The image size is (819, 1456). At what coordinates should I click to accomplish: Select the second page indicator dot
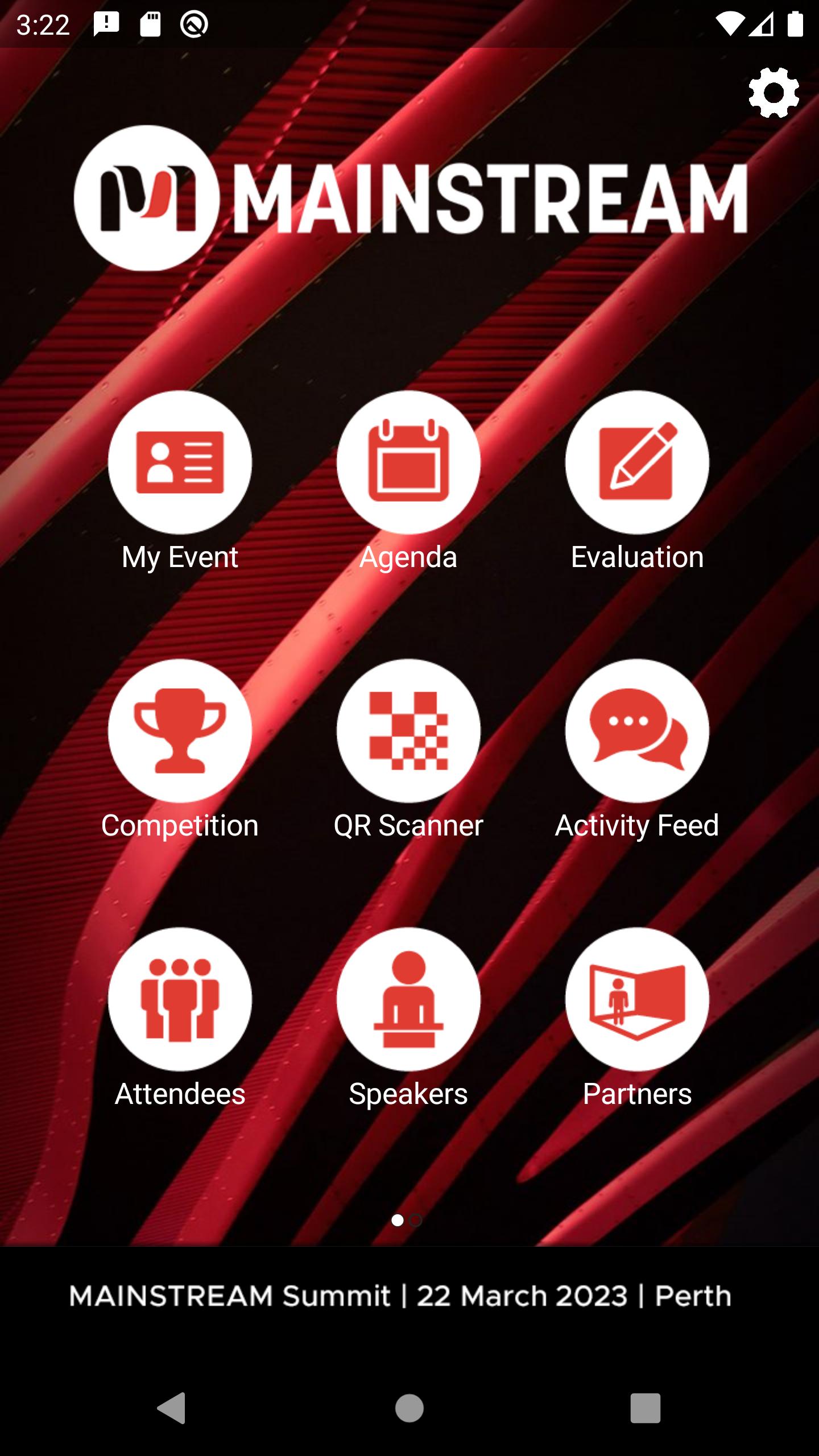[x=416, y=1220]
